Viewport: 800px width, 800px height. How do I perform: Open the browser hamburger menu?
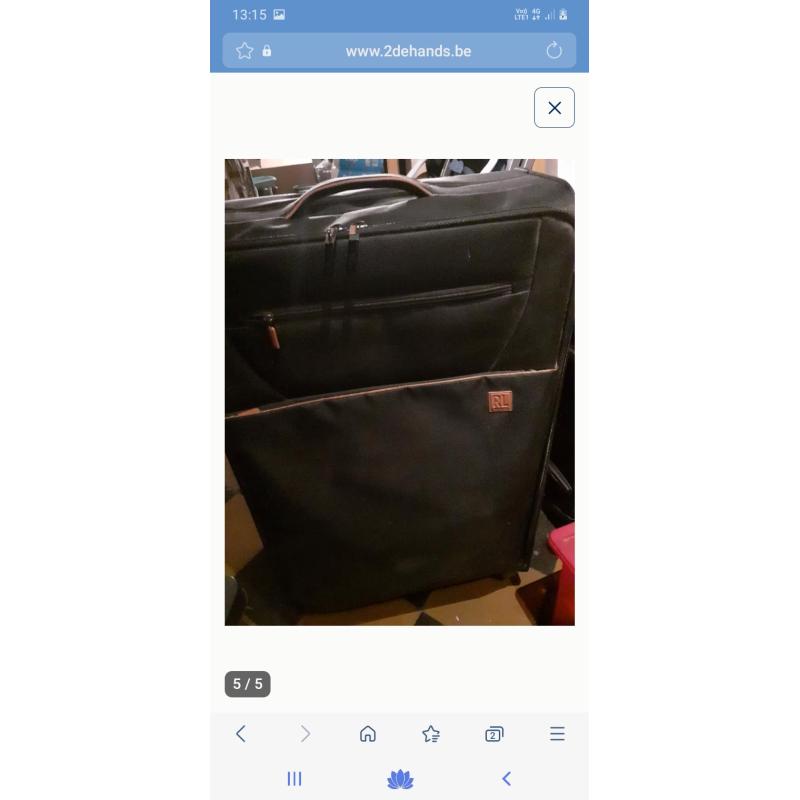tap(557, 734)
